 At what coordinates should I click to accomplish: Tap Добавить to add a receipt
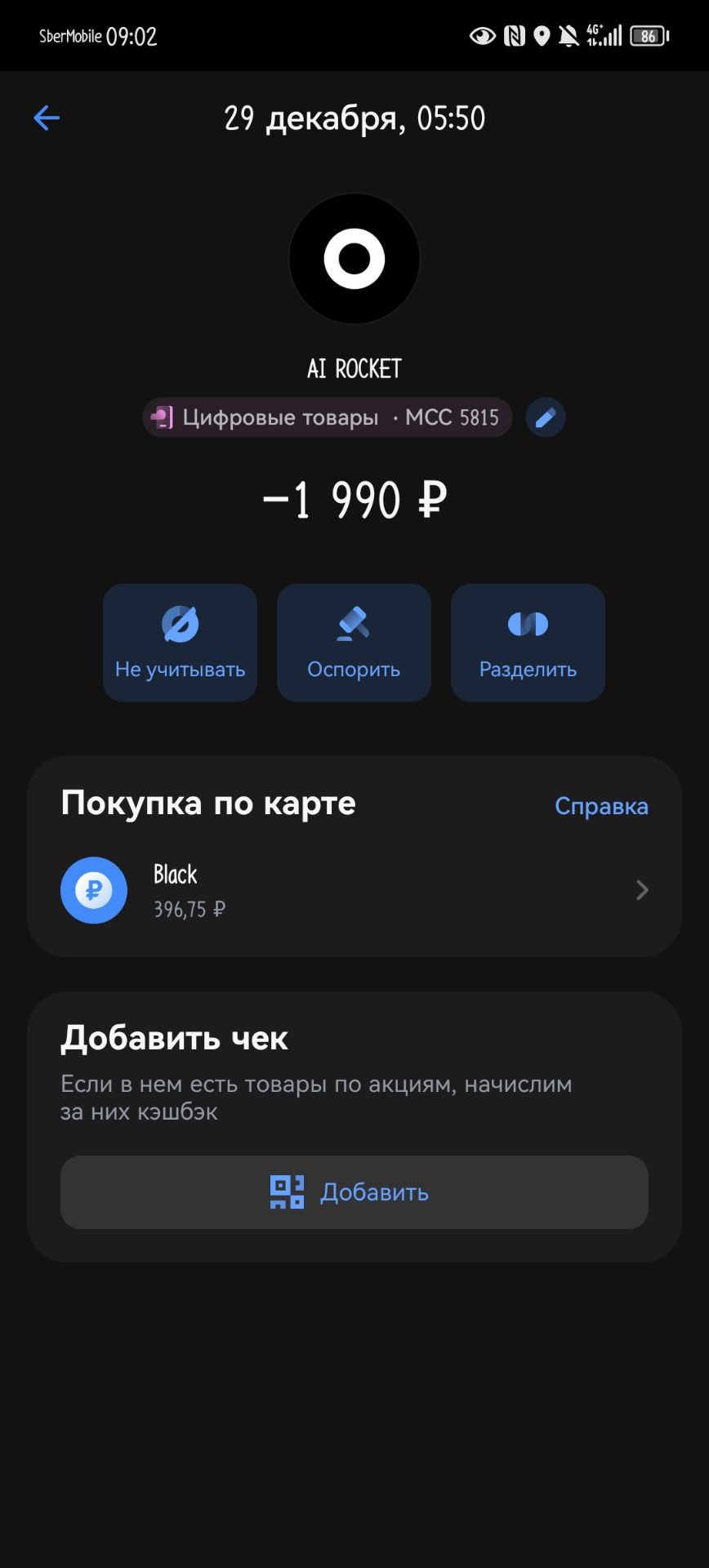tap(354, 1192)
